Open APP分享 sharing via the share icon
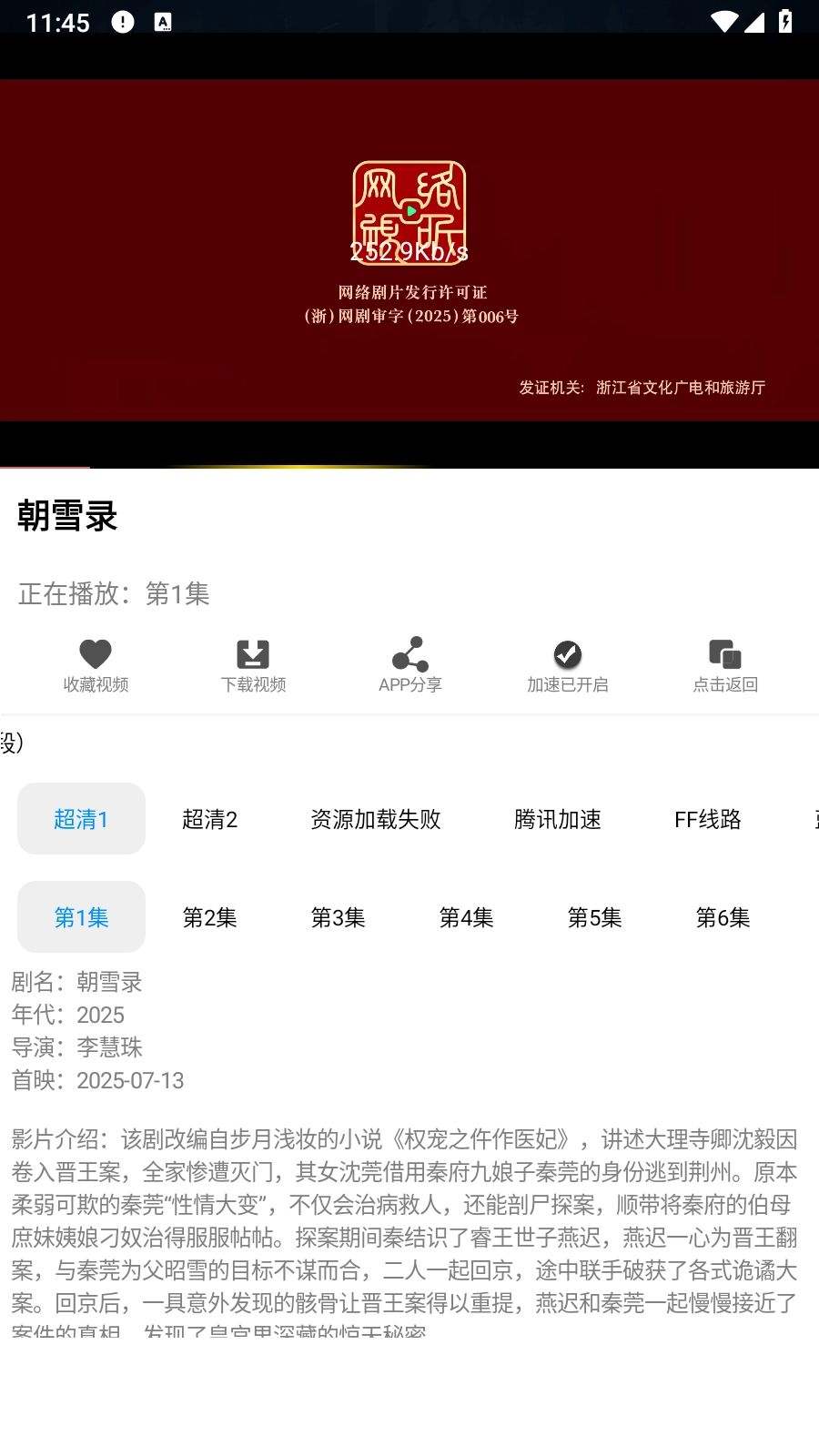 (409, 653)
